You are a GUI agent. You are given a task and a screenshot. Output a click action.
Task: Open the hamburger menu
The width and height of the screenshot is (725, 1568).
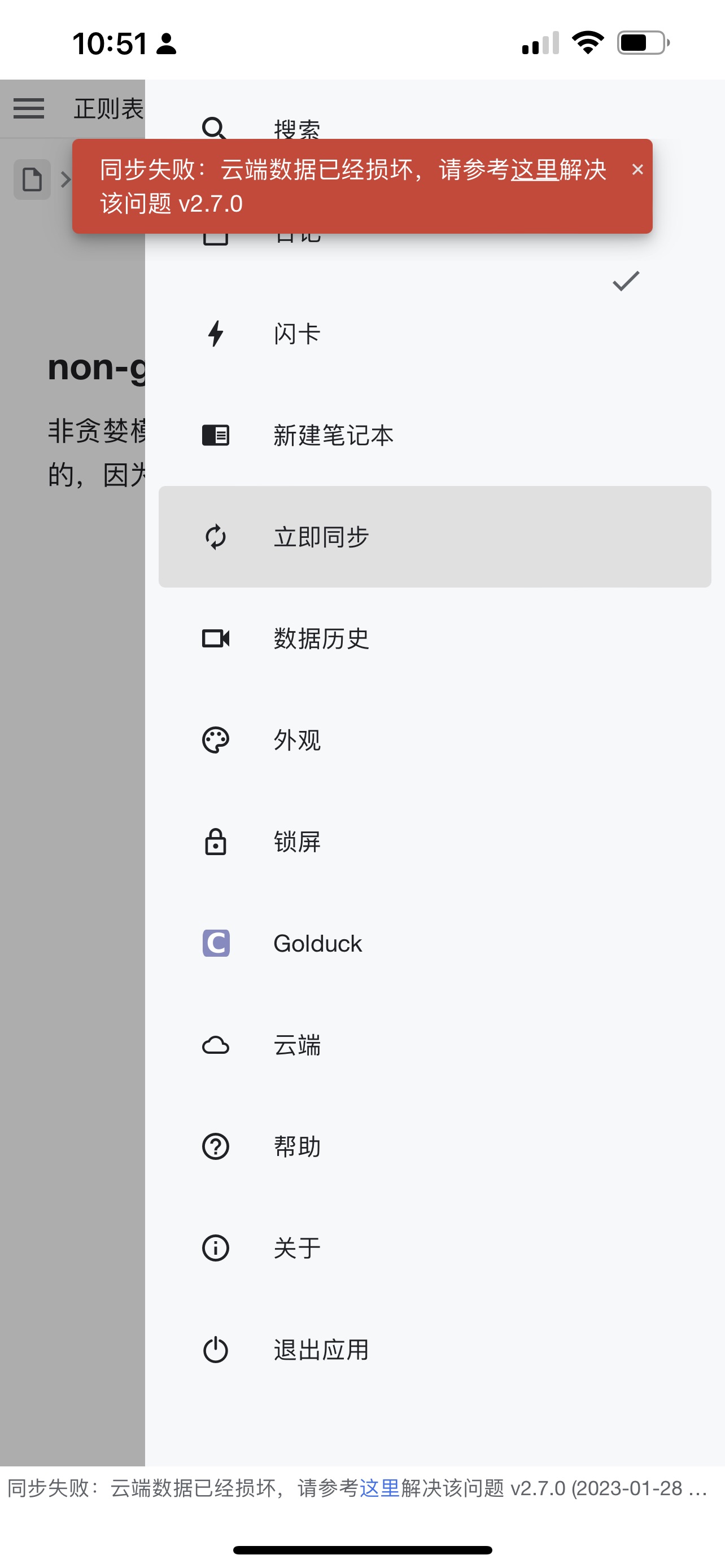pos(28,108)
